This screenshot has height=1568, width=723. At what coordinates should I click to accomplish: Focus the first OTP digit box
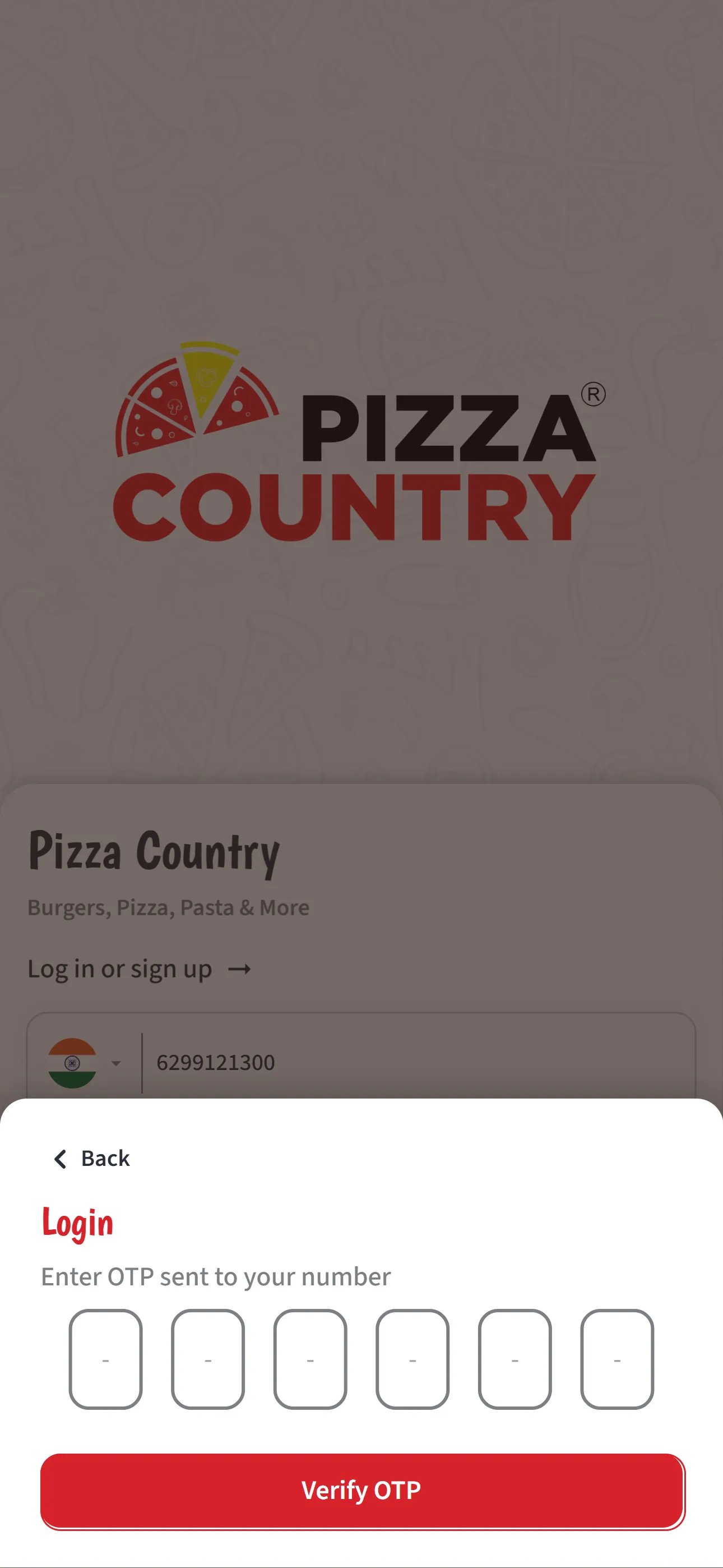pos(105,1359)
